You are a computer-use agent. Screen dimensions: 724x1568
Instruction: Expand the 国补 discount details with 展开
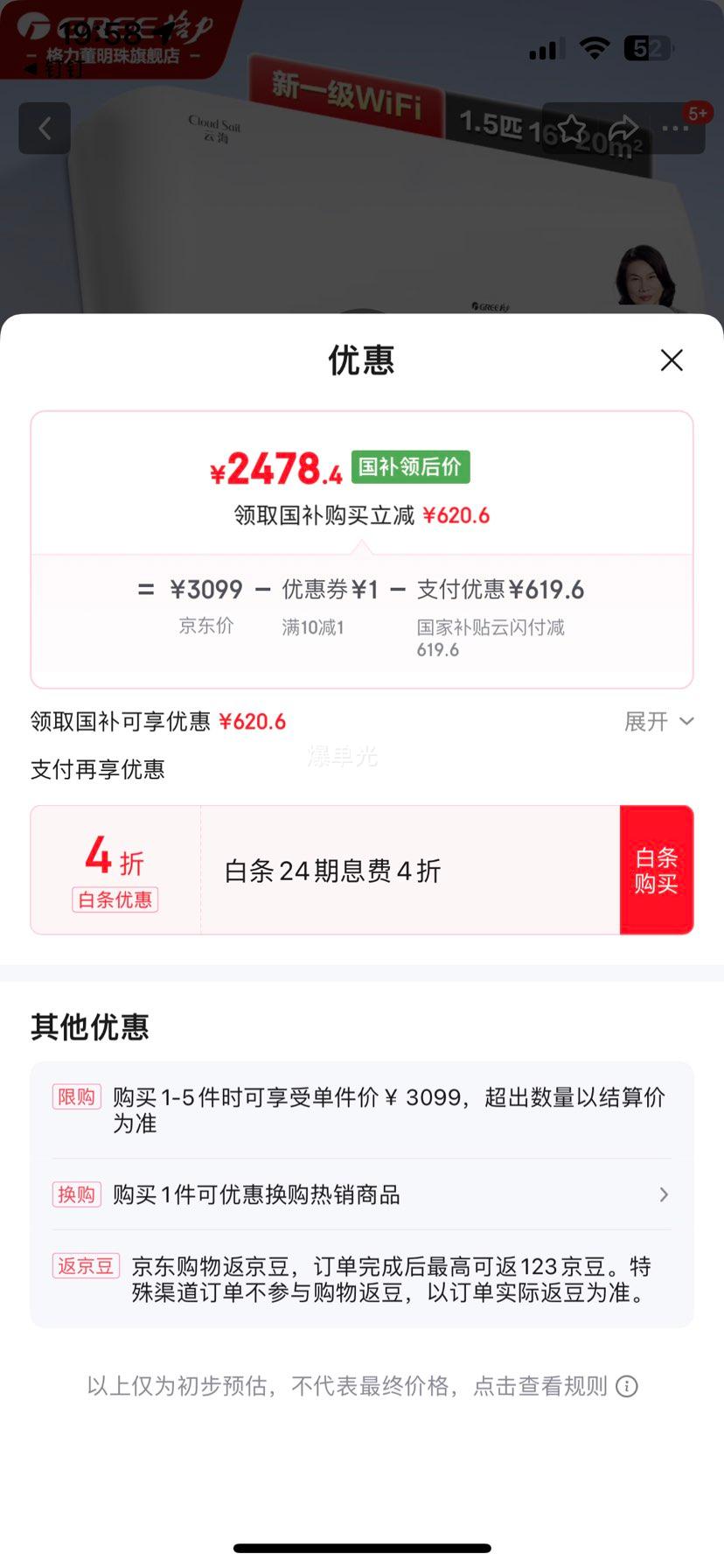coord(658,721)
